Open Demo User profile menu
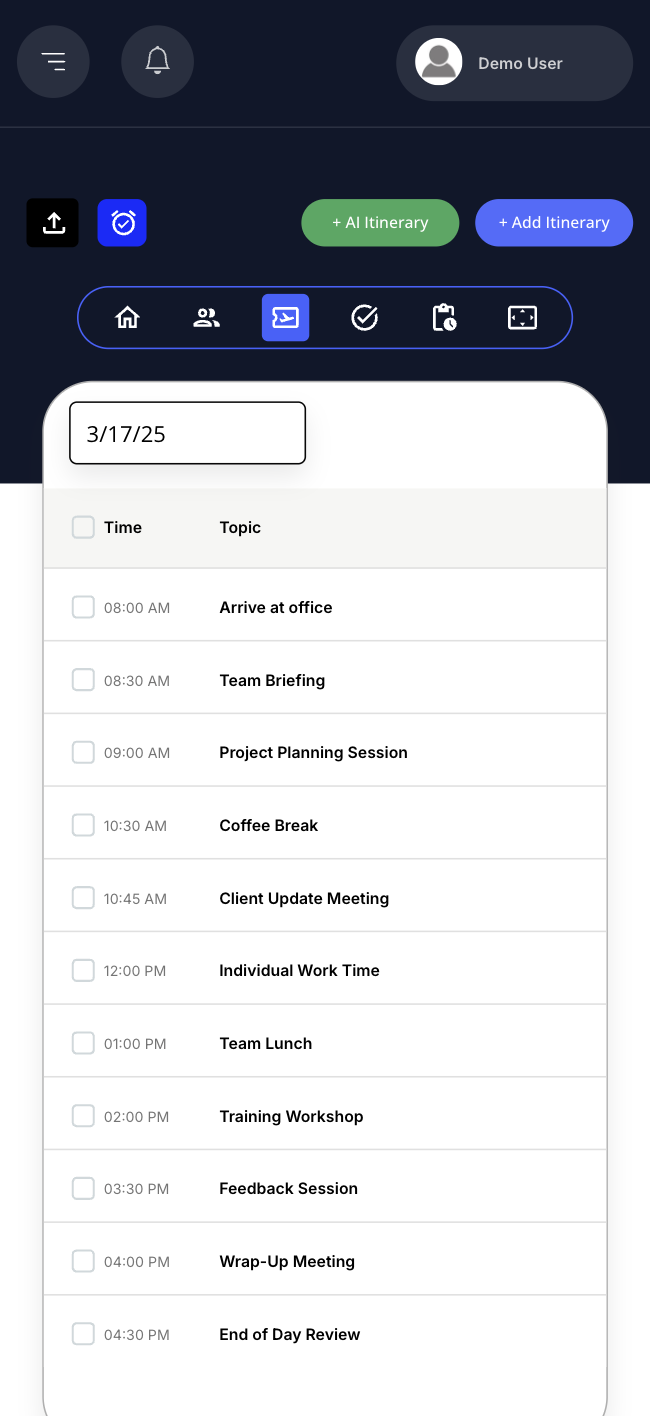The width and height of the screenshot is (650, 1416). tap(514, 63)
